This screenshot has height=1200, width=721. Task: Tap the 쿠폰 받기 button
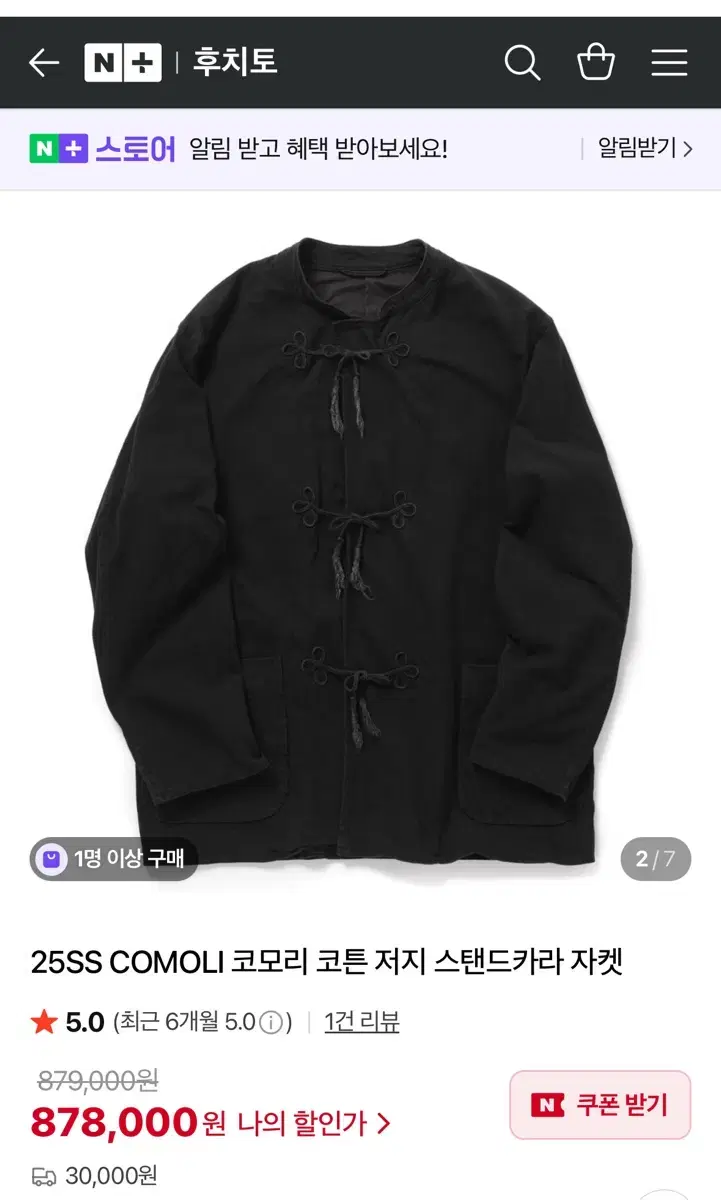599,1104
